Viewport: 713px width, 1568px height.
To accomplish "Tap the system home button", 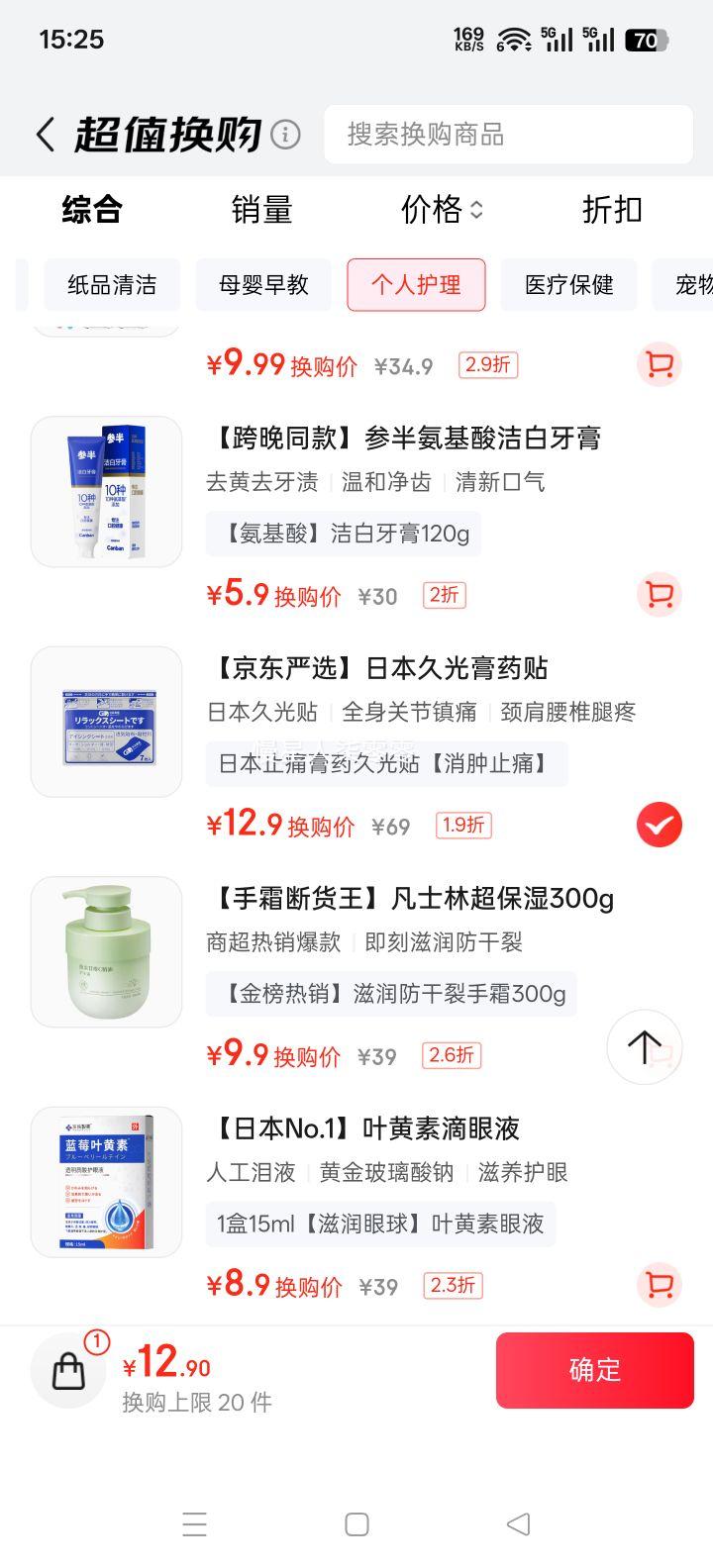I will coord(356,1524).
